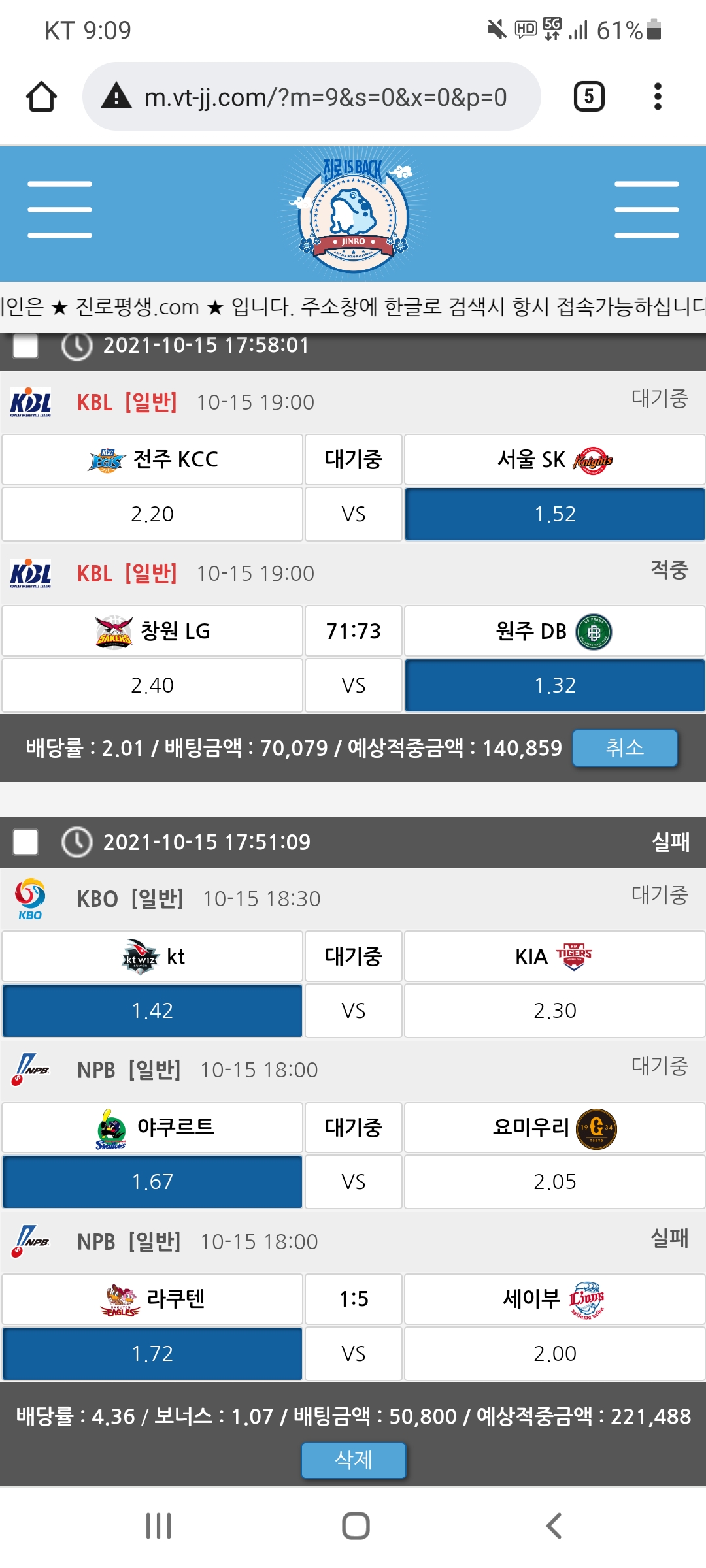Open the browser overflow menu
The width and height of the screenshot is (706, 1568).
pos(658,97)
